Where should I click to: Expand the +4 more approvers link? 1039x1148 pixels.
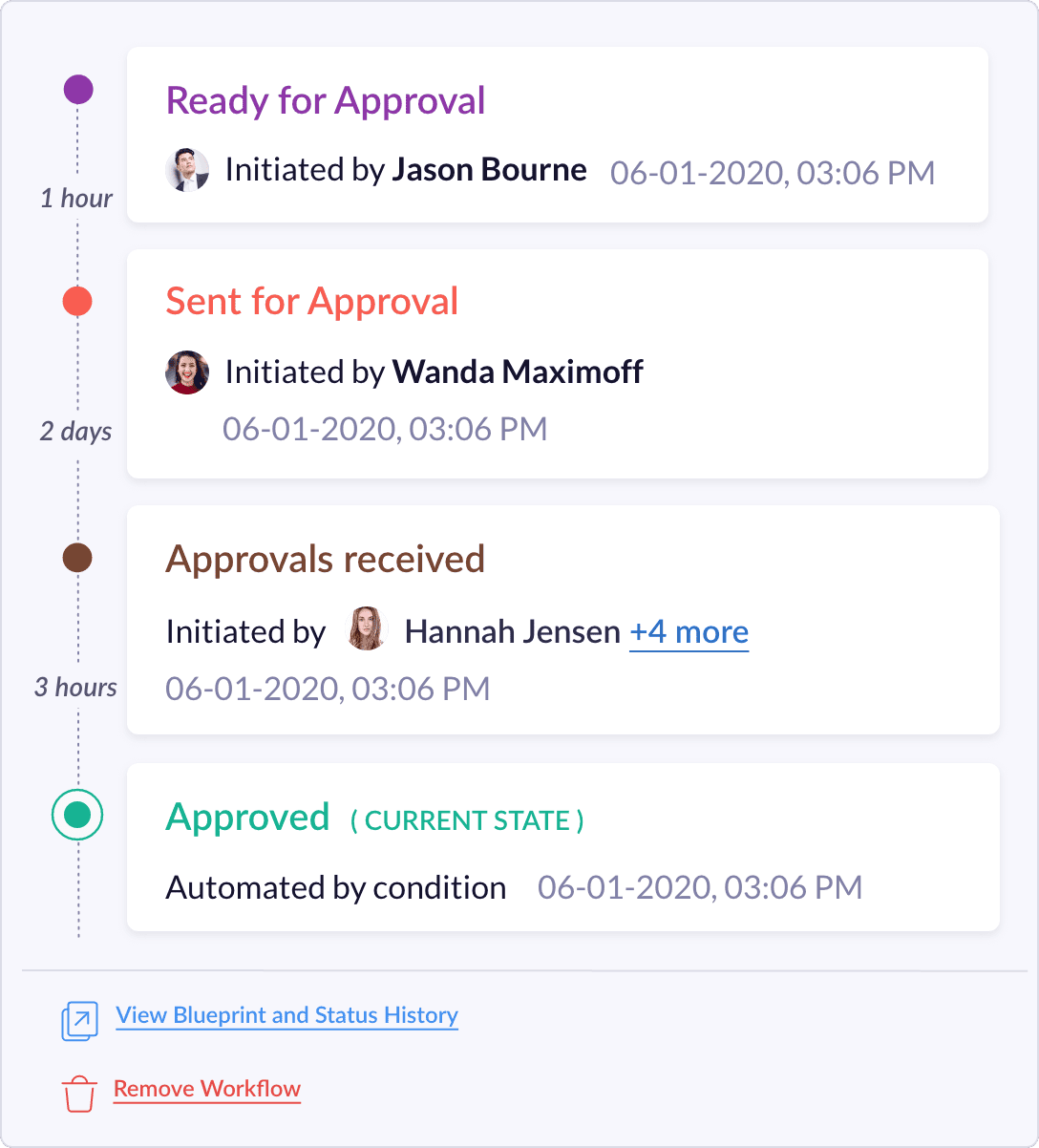(689, 632)
